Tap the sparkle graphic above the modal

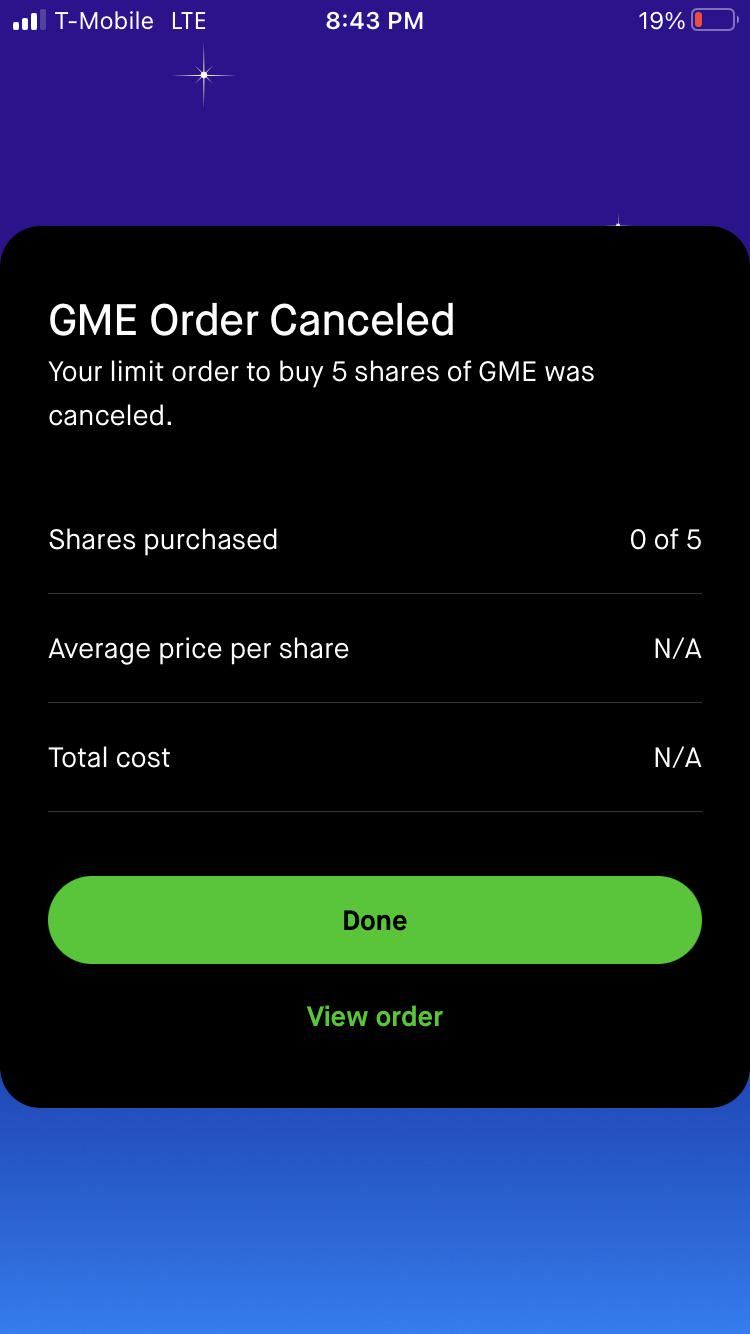pyautogui.click(x=203, y=74)
